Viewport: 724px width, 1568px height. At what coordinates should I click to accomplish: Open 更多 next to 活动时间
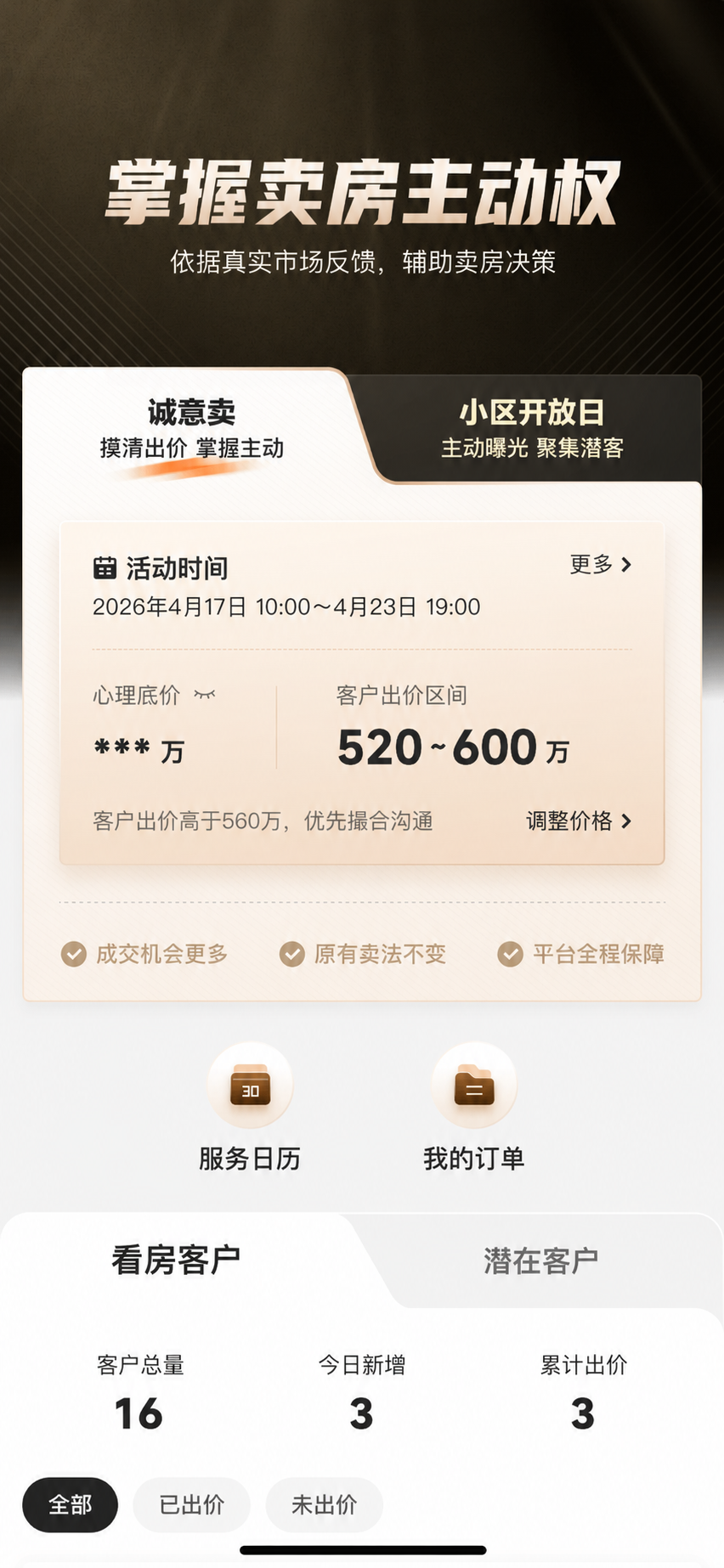pyautogui.click(x=601, y=565)
